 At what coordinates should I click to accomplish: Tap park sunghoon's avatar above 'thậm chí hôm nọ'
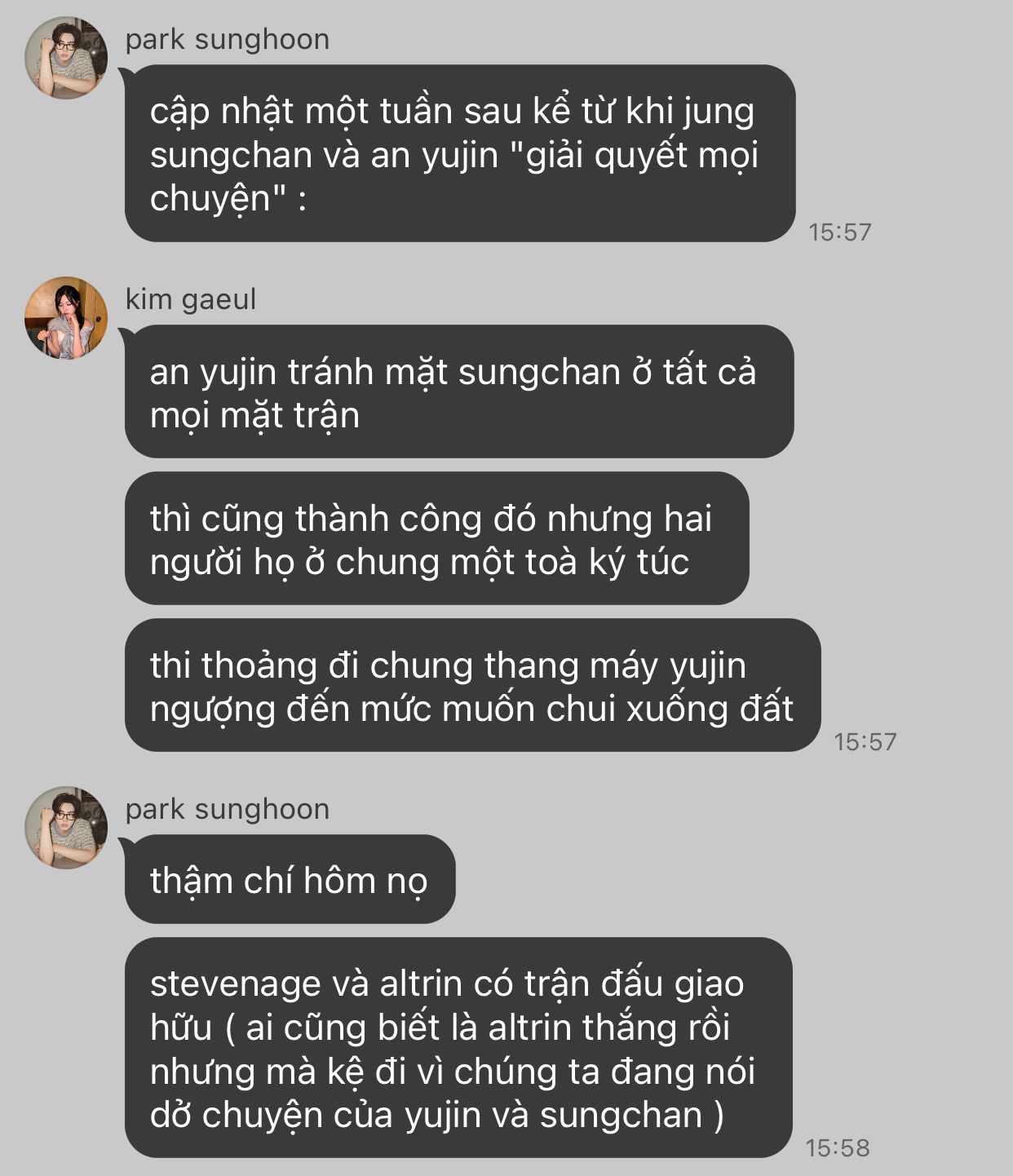click(x=66, y=827)
